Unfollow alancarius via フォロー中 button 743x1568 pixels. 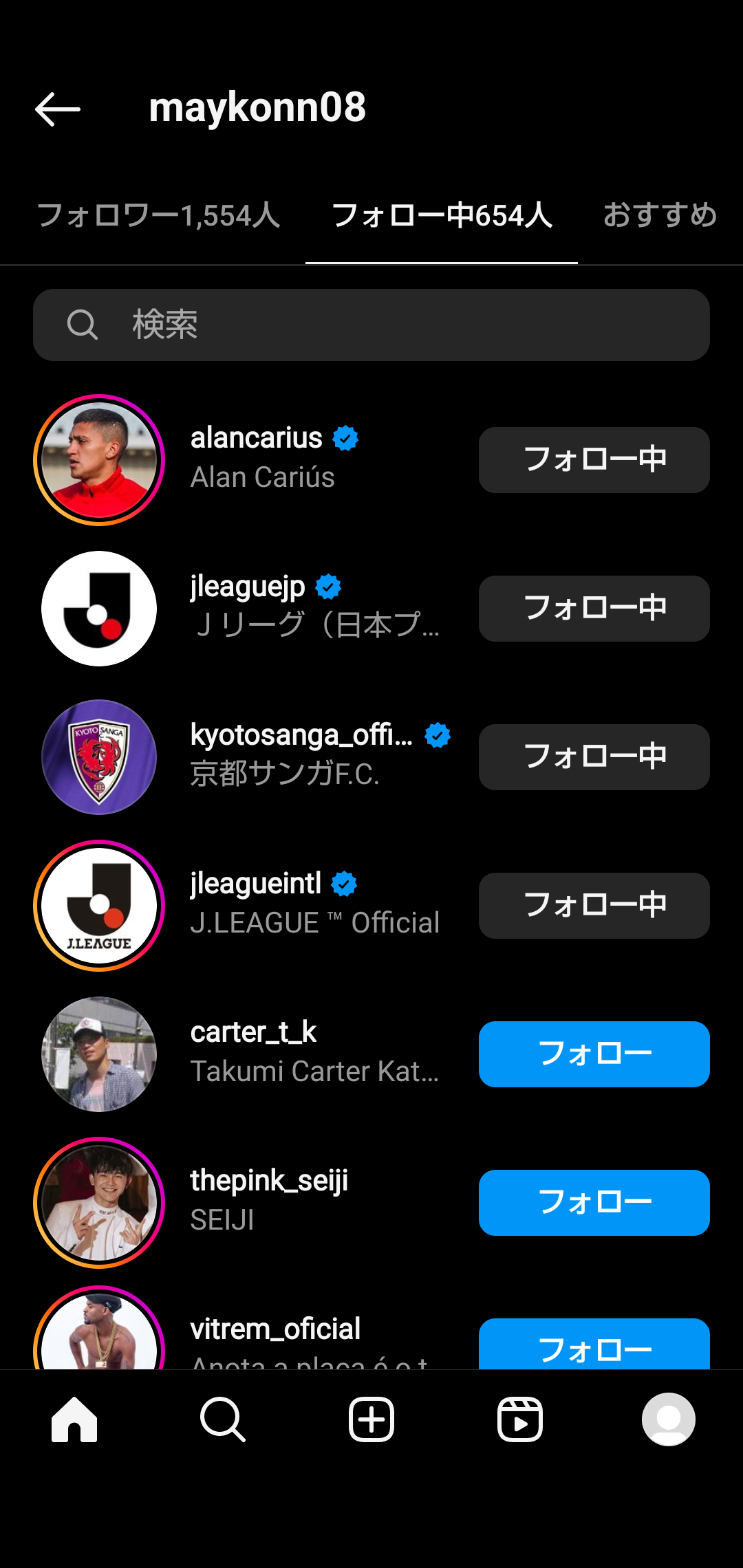(x=594, y=459)
